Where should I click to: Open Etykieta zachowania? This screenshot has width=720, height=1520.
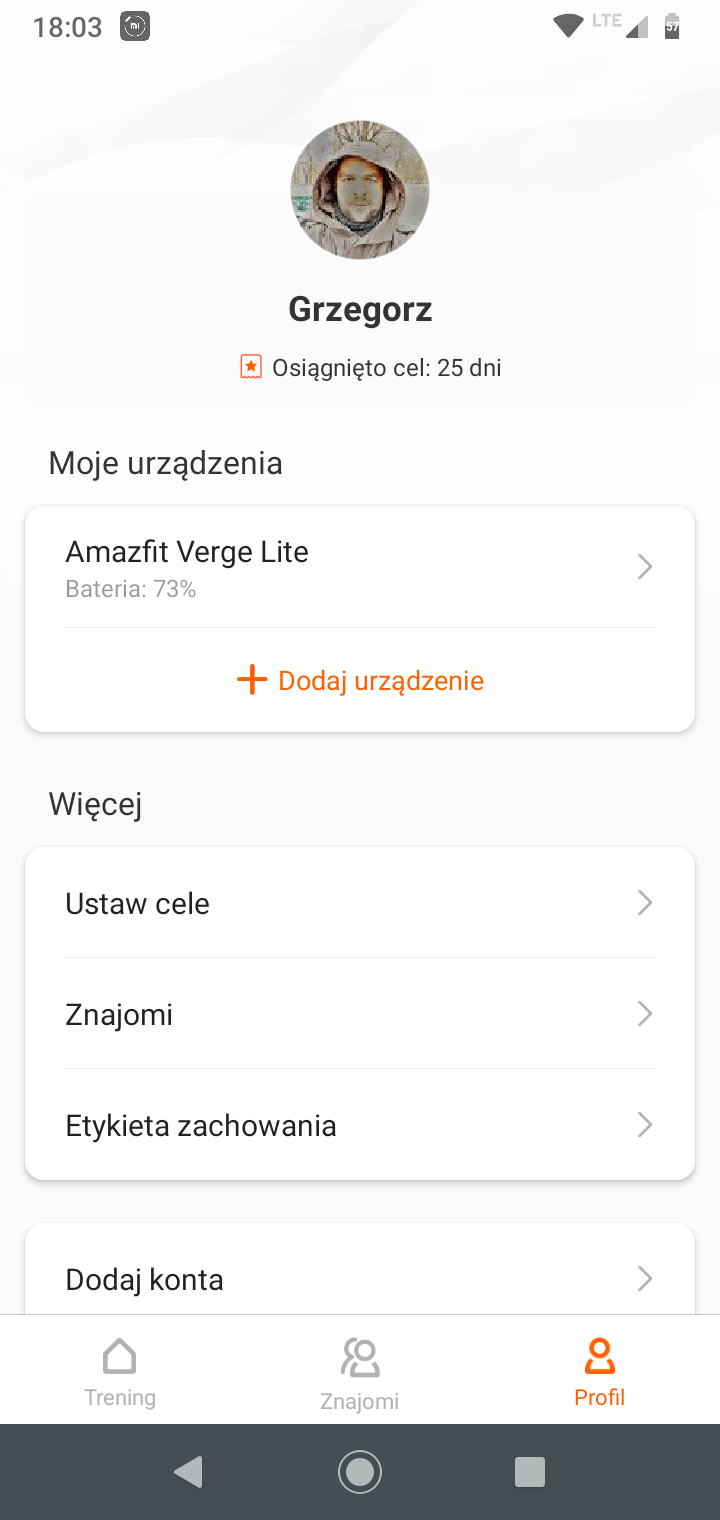click(x=360, y=1125)
